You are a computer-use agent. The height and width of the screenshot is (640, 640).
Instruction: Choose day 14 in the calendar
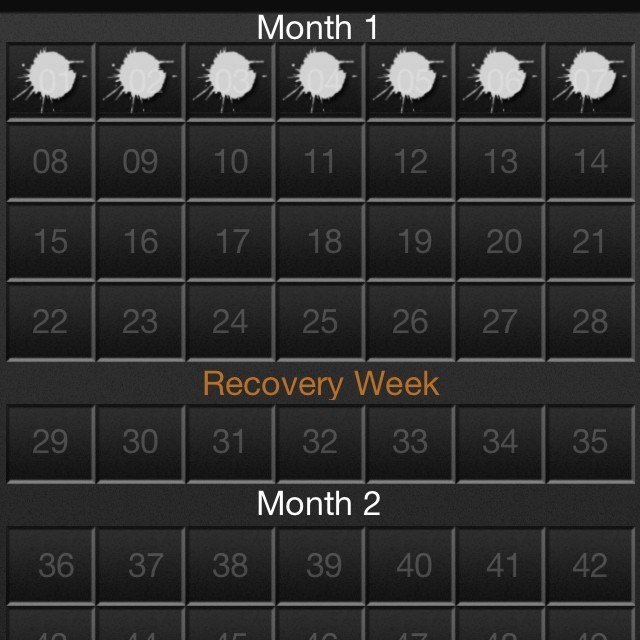coord(590,160)
